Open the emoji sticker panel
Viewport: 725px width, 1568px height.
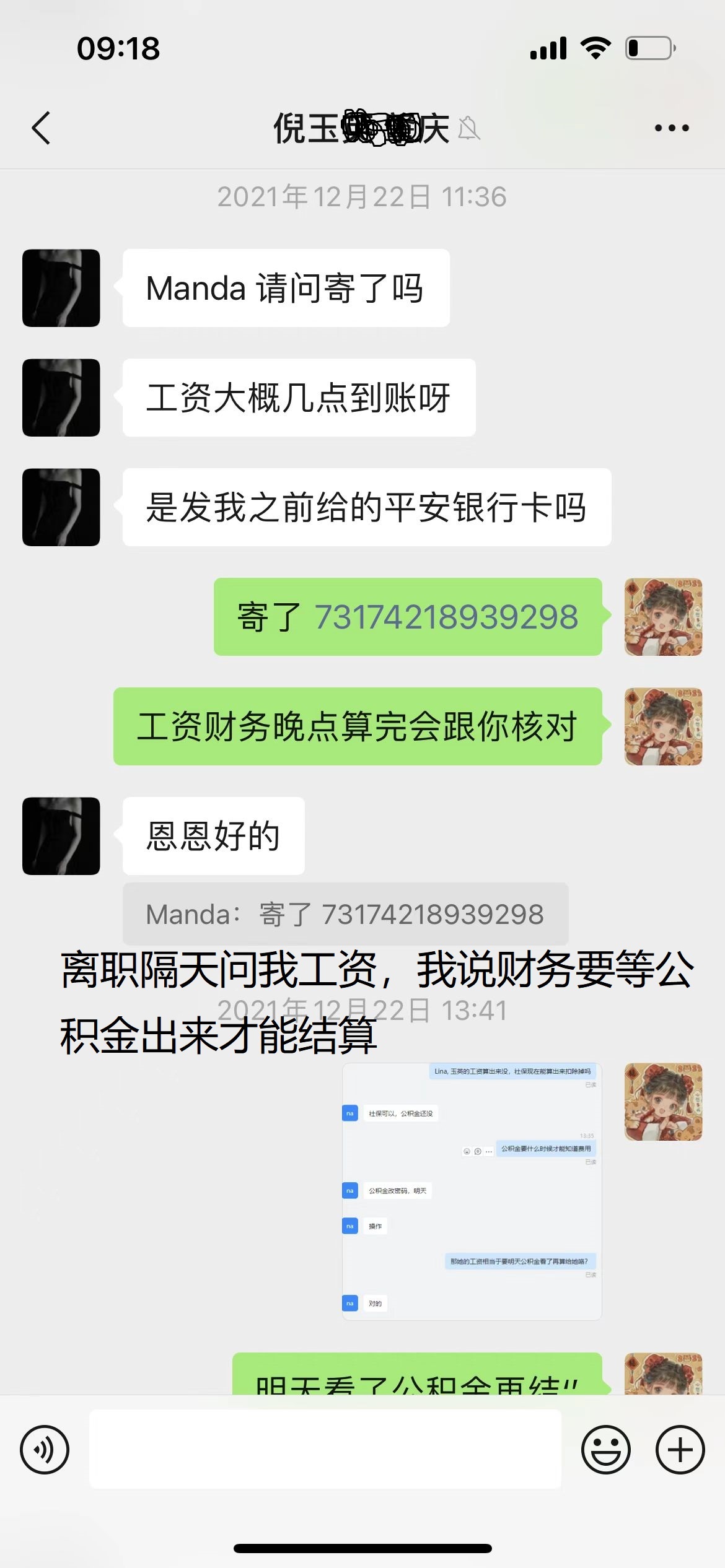pyautogui.click(x=605, y=1450)
